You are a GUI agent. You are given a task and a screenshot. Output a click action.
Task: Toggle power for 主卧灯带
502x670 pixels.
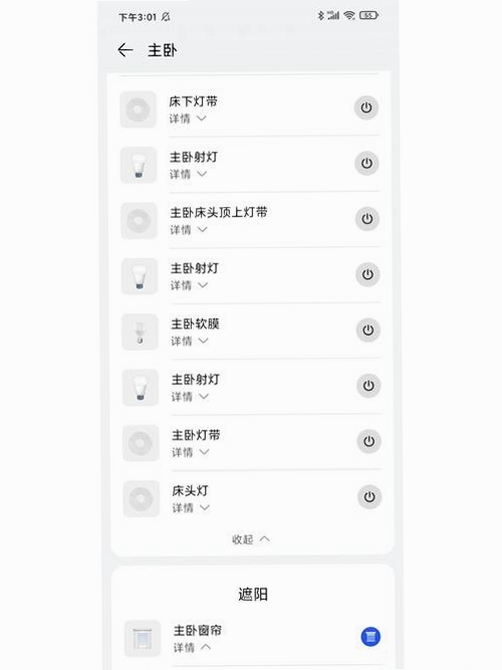coord(369,441)
